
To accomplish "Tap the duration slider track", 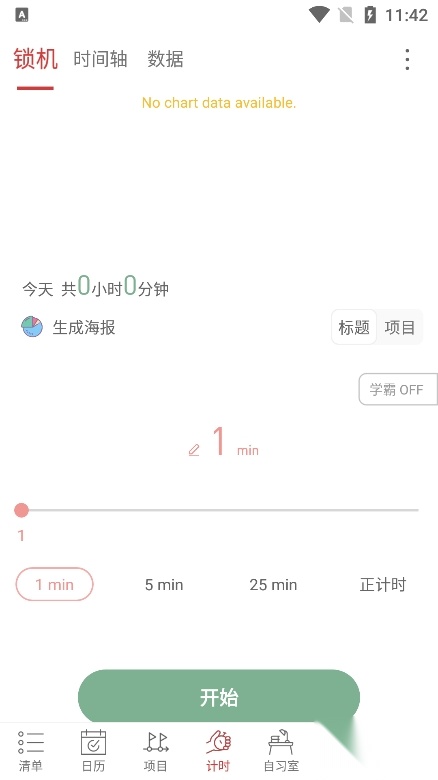I will [x=219, y=510].
